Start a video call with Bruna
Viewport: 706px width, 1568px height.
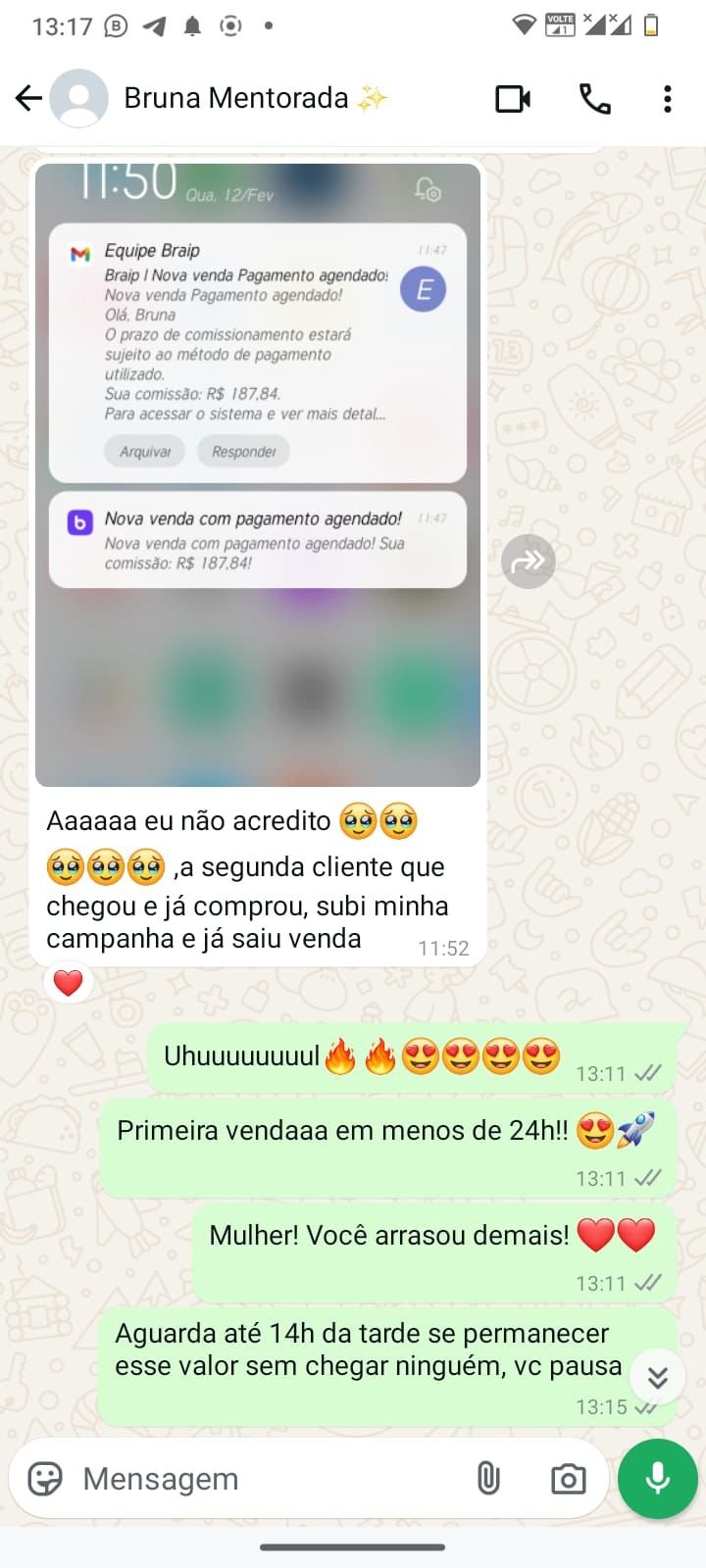coord(513,99)
